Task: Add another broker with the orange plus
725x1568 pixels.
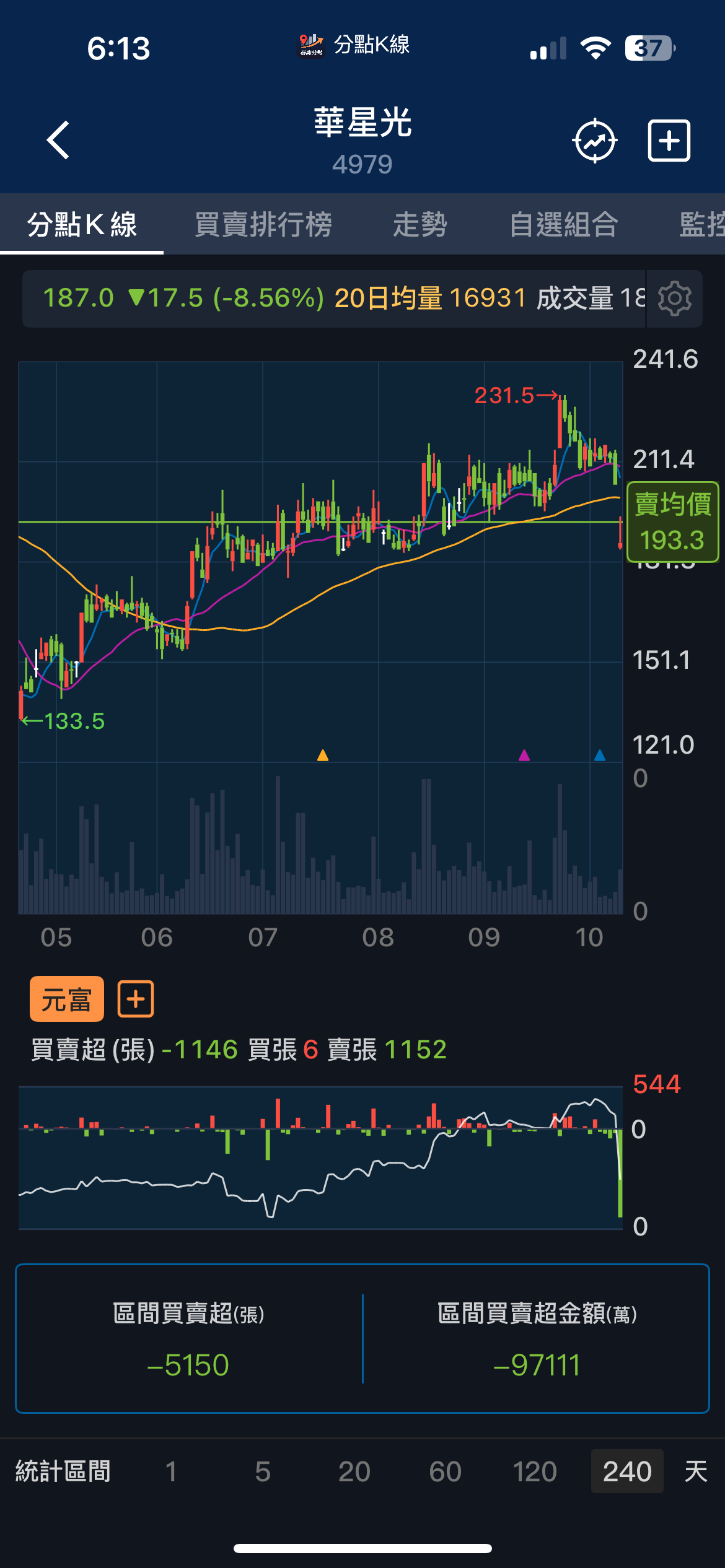Action: click(x=136, y=999)
